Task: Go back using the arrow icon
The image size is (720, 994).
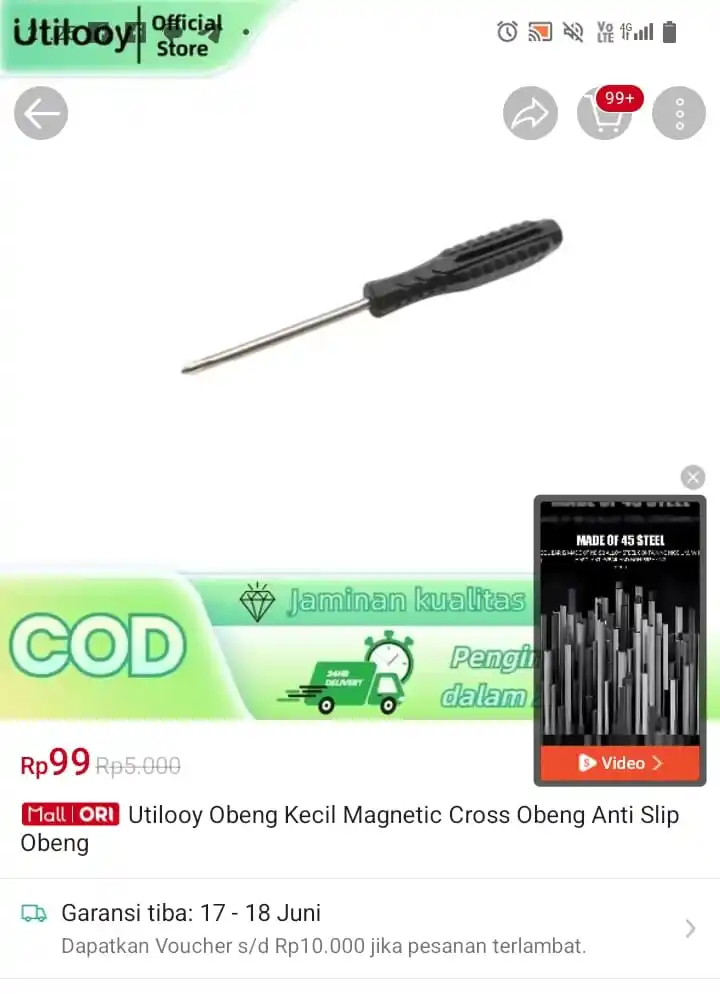Action: 41,114
